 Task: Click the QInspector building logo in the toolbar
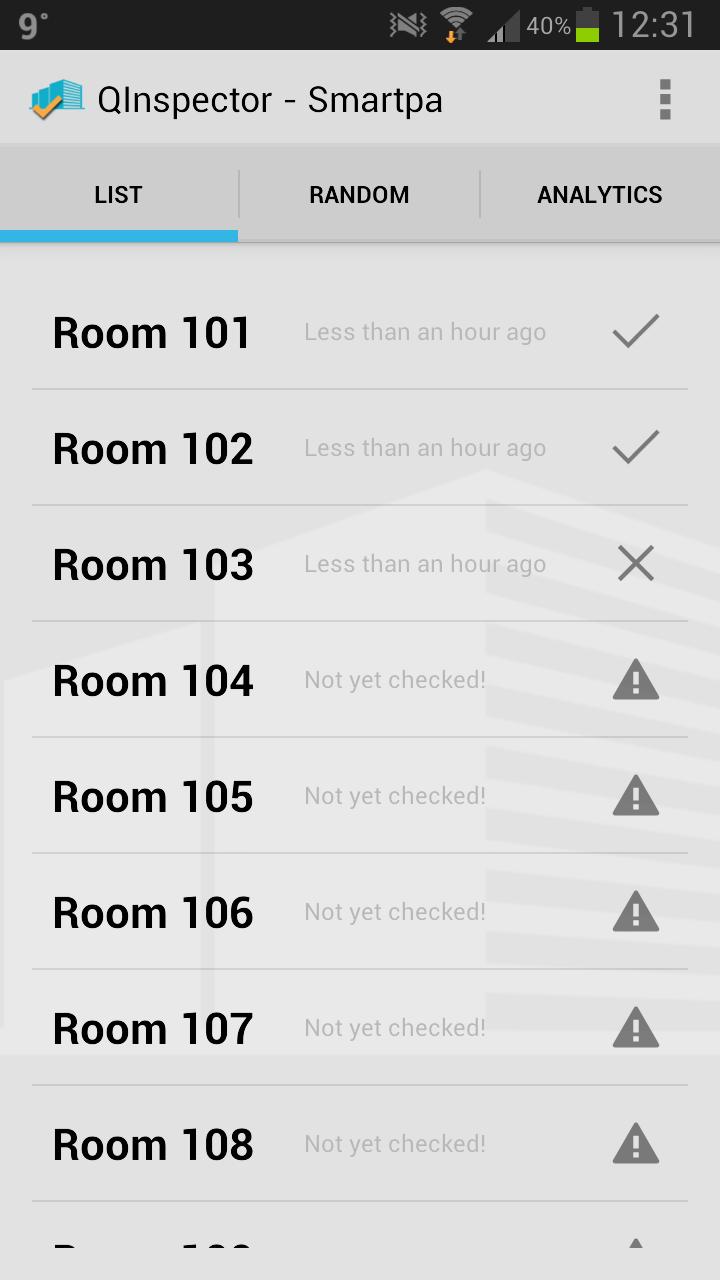coord(57,98)
